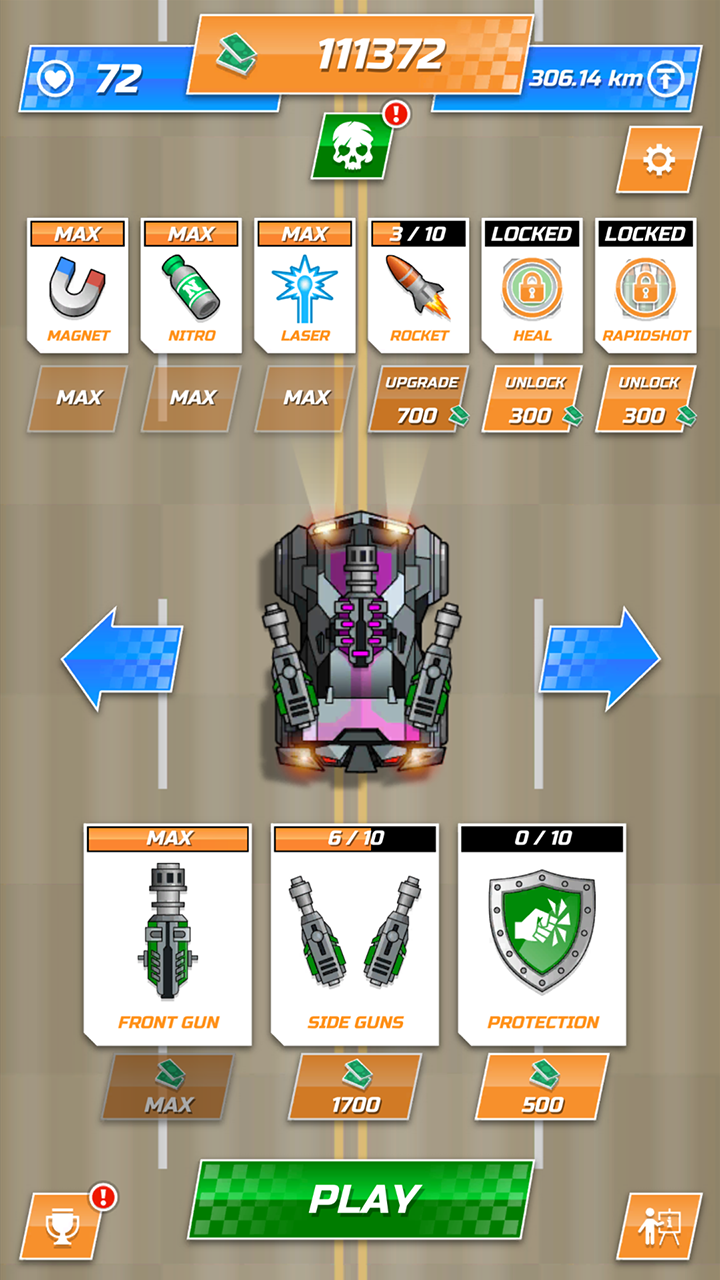Upgrade Protection for 500 cash
Screen dimensions: 720x1280
(x=542, y=1088)
